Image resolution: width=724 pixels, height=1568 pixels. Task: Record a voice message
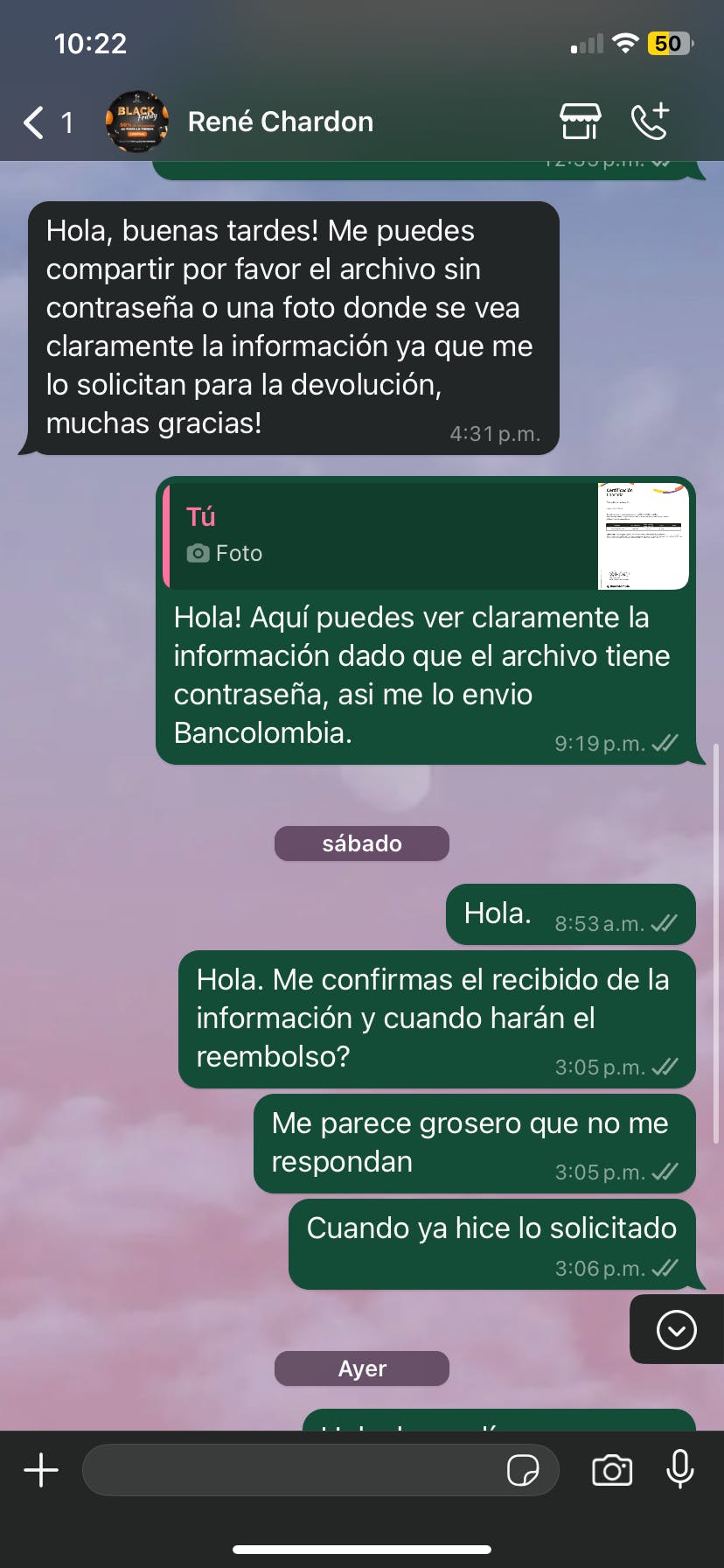[679, 1470]
